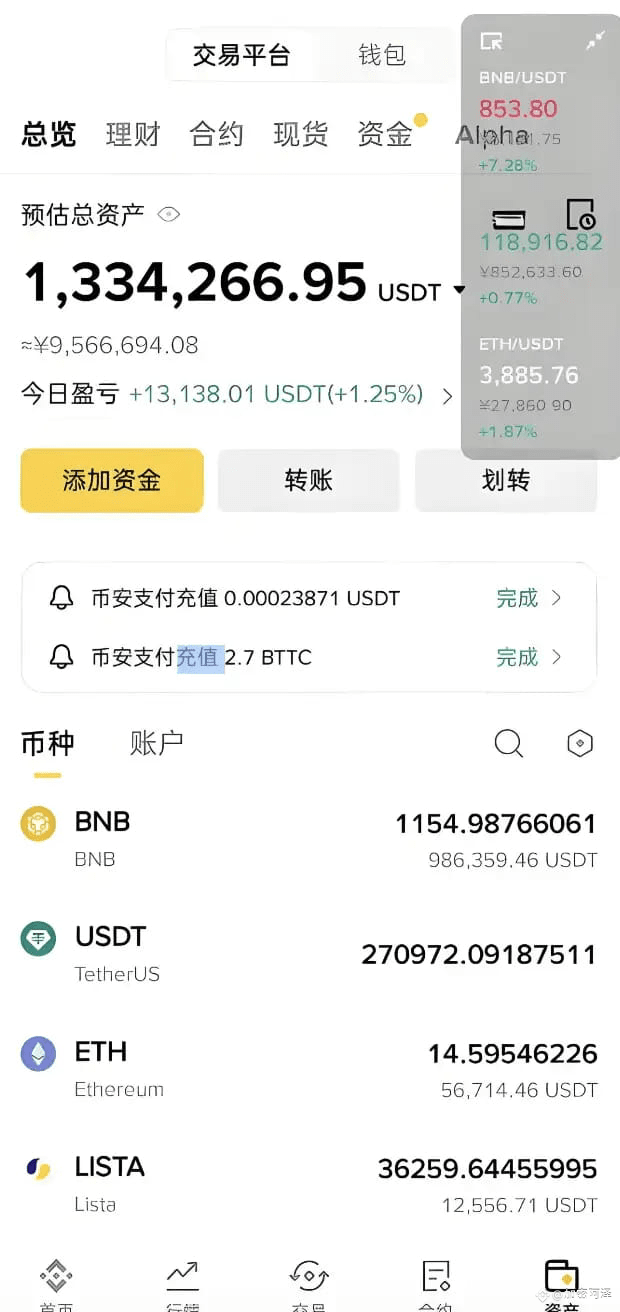Tap the 划转 button

[x=506, y=480]
